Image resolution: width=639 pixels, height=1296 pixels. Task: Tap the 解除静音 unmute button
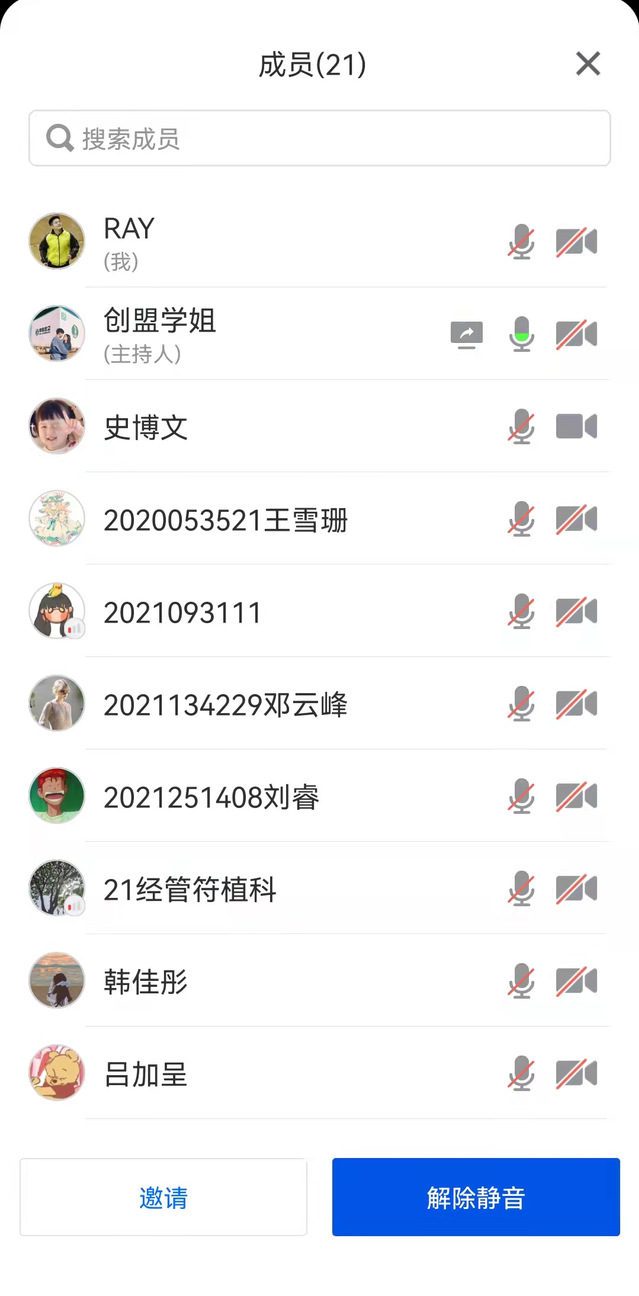476,1197
